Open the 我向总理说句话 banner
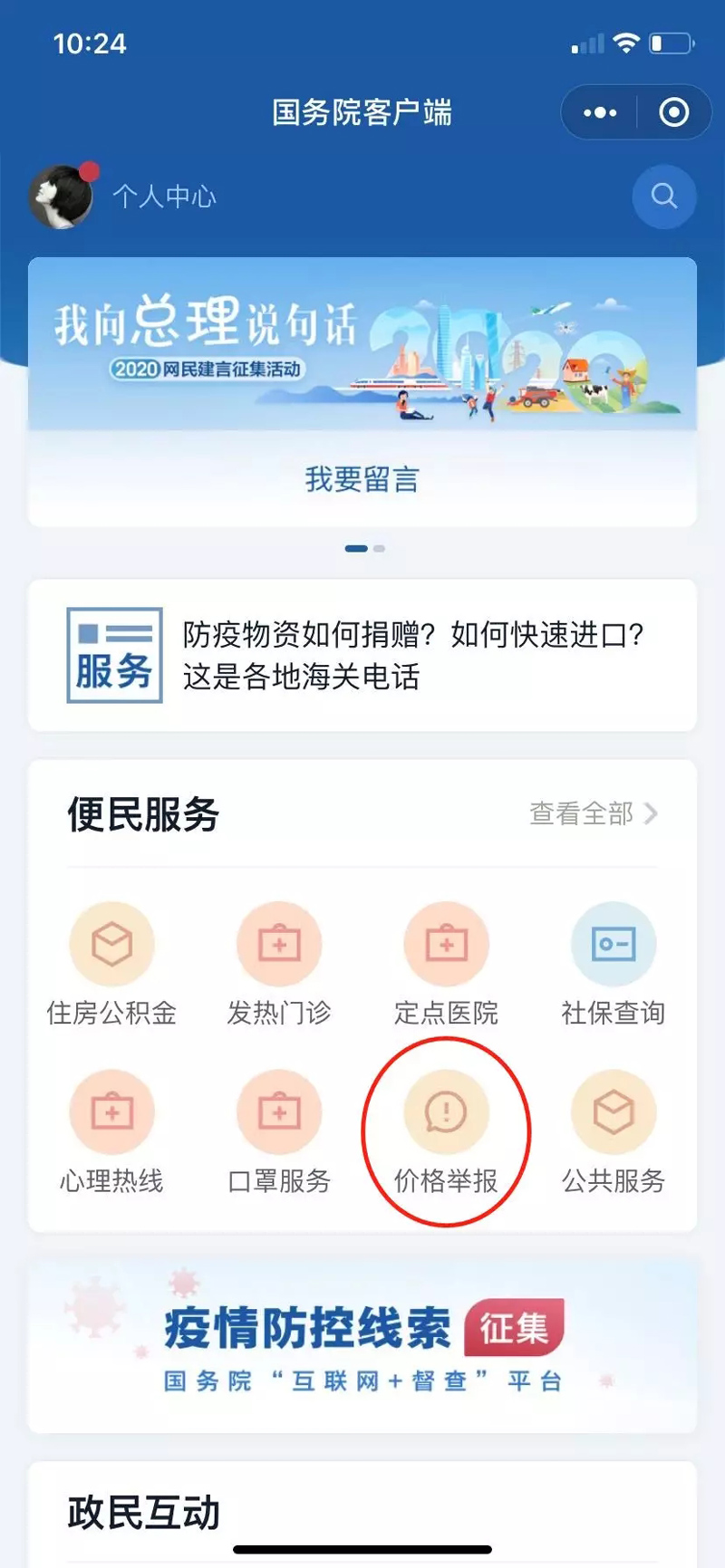This screenshot has height=1568, width=725. 362,344
